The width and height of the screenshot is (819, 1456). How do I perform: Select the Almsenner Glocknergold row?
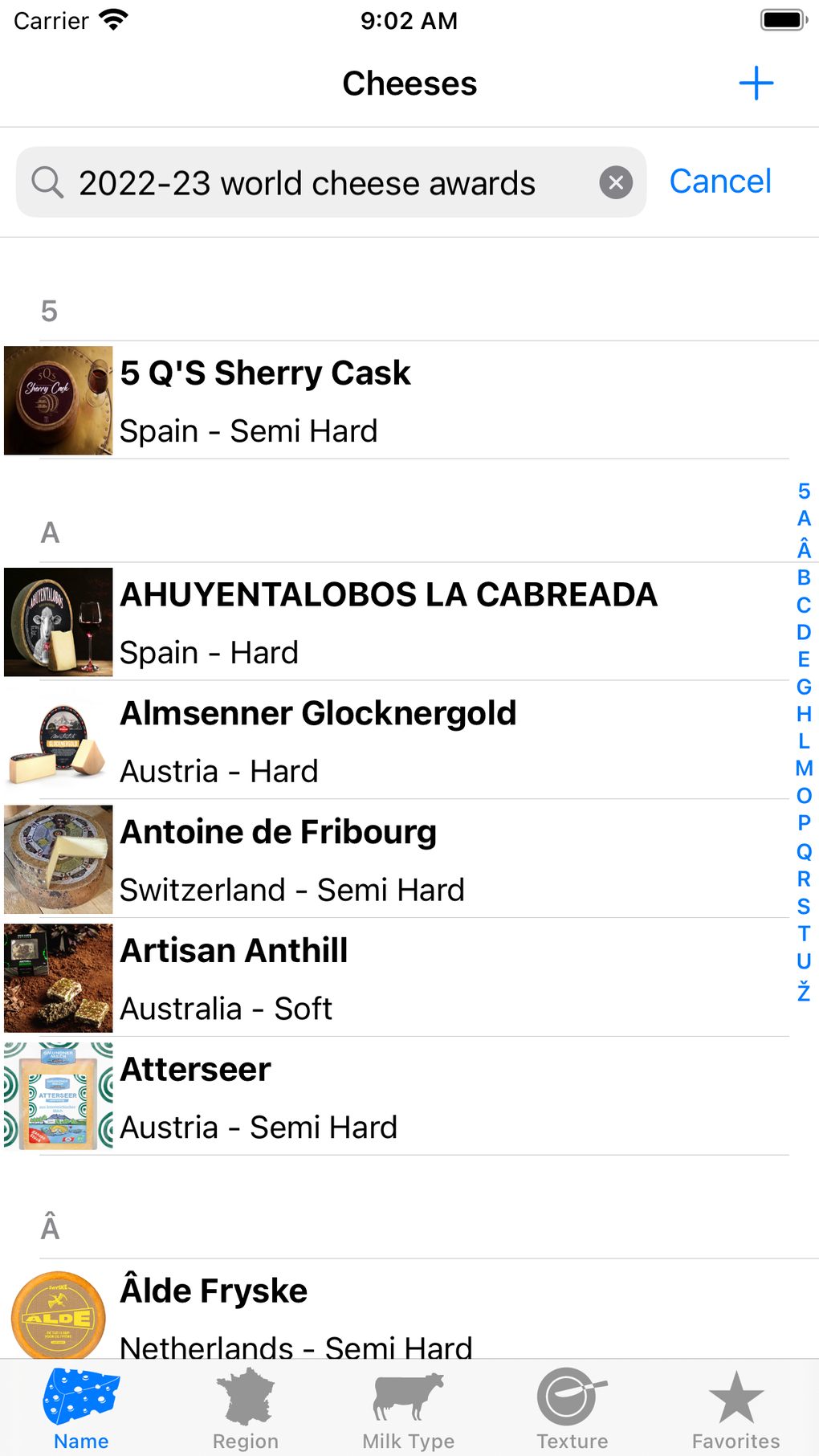point(321,740)
